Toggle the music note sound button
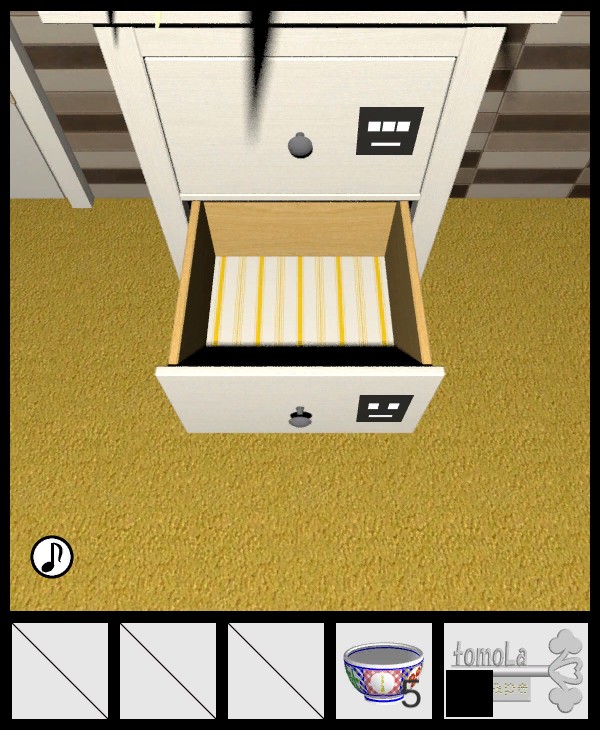The height and width of the screenshot is (730, 600). coord(52,557)
